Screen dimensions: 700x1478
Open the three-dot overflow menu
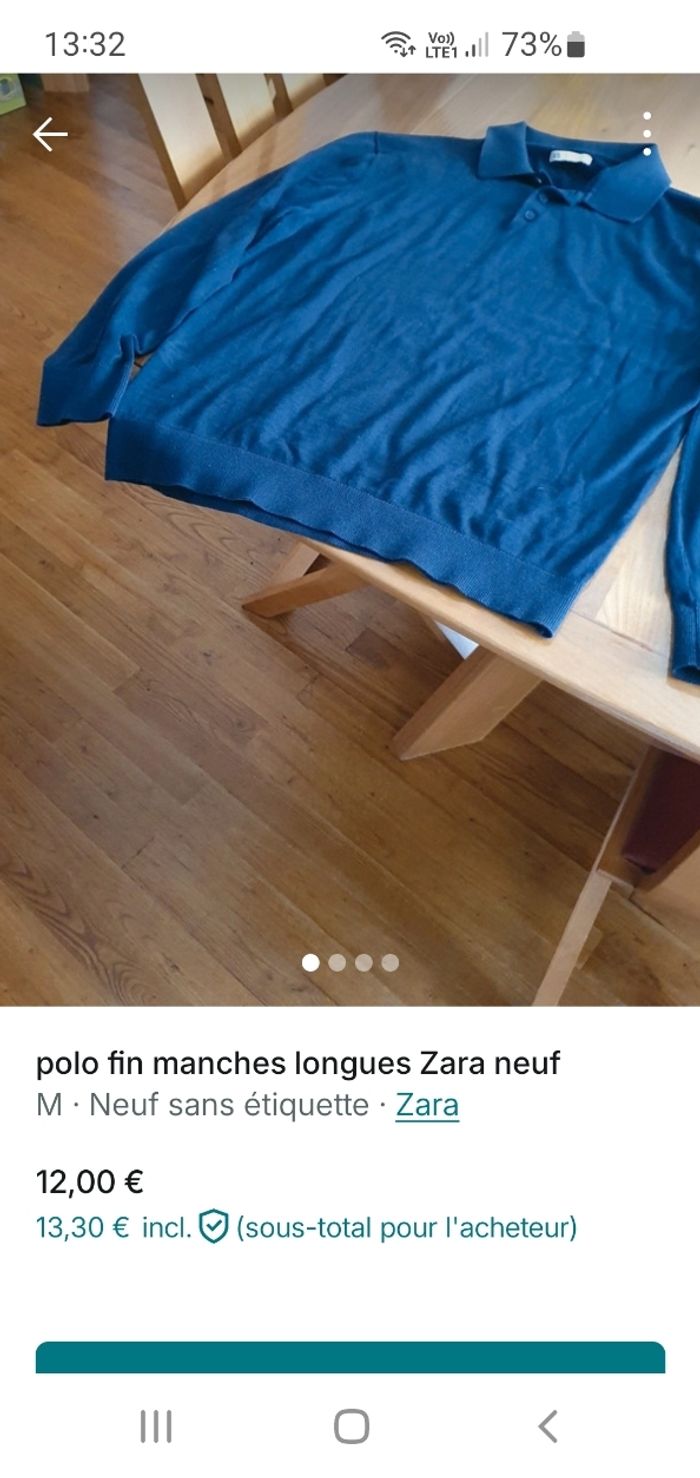tap(647, 134)
